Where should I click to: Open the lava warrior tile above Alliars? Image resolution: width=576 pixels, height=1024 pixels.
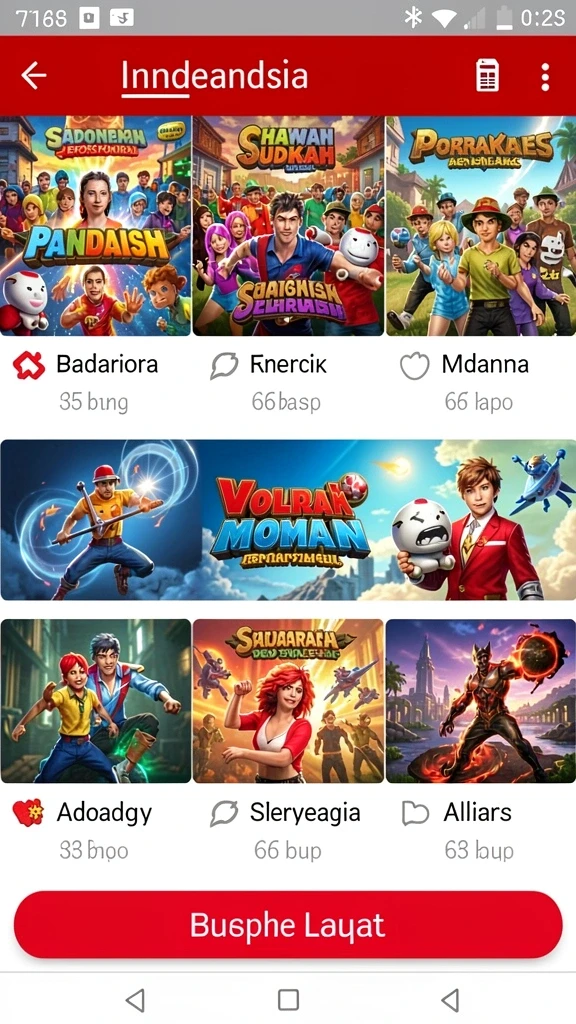point(481,701)
